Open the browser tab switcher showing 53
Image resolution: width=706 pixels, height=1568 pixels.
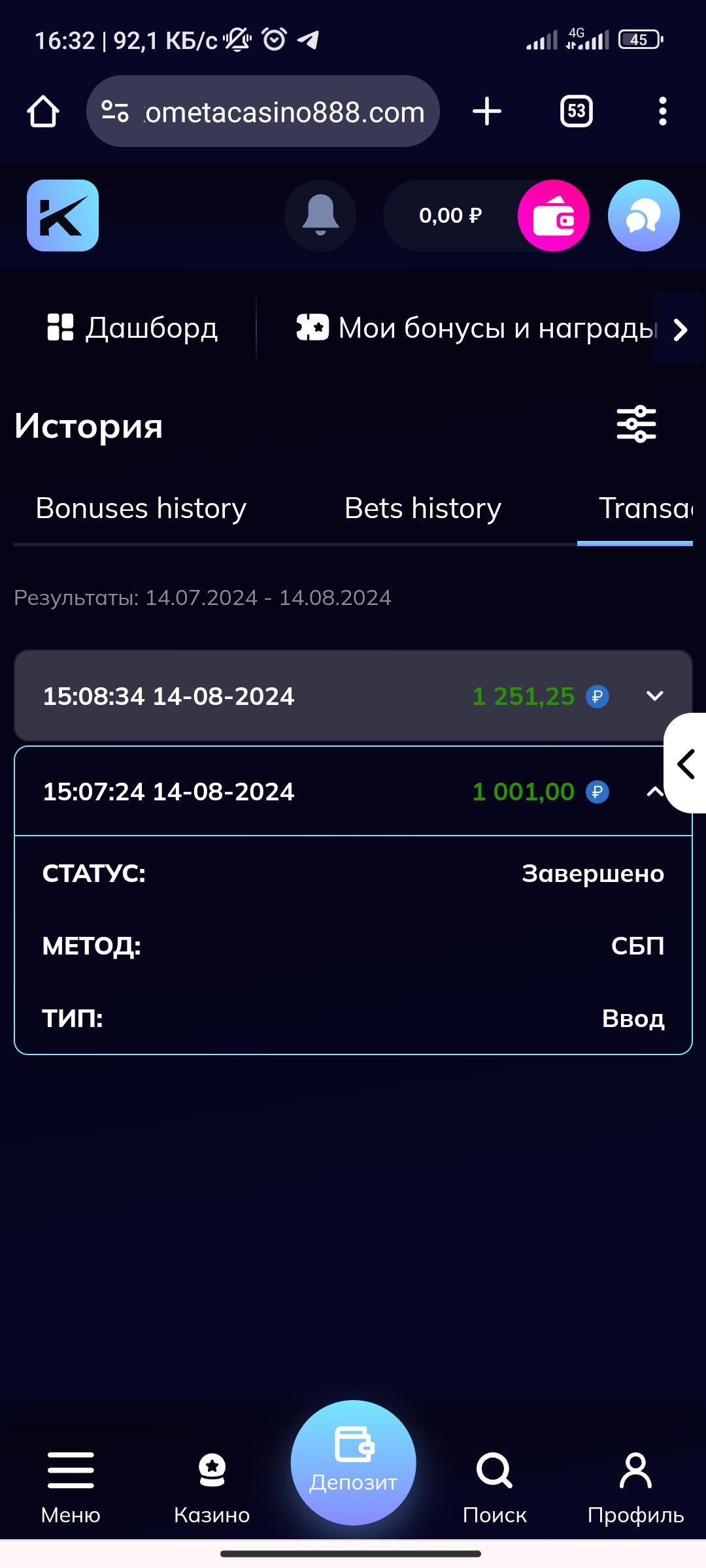click(x=577, y=111)
